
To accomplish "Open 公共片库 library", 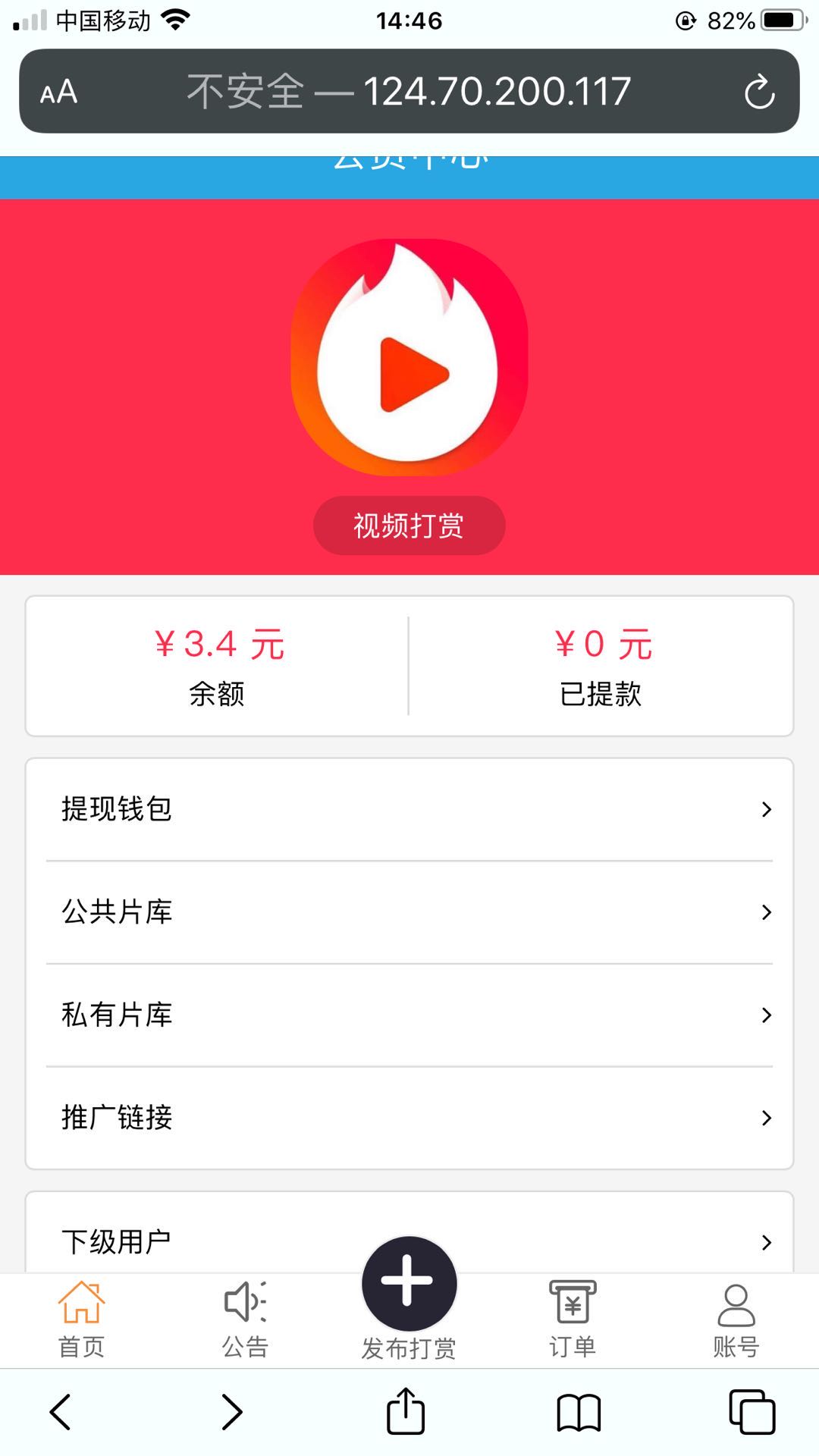I will [x=409, y=912].
